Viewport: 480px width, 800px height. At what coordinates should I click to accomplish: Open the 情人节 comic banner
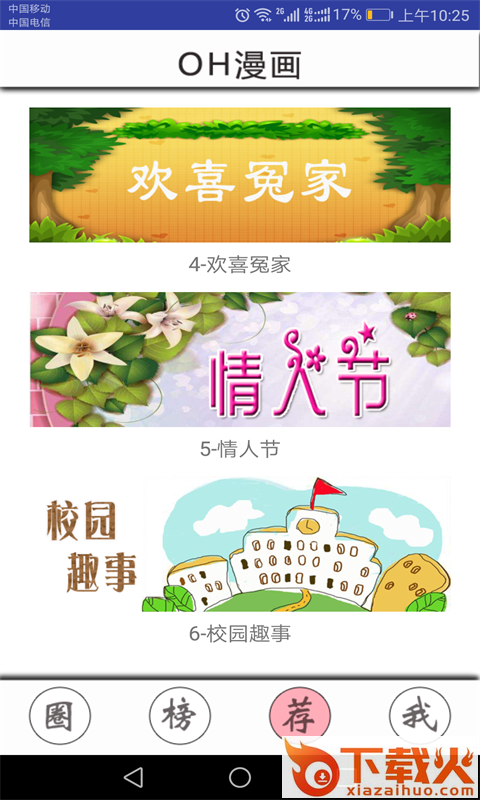click(x=240, y=359)
